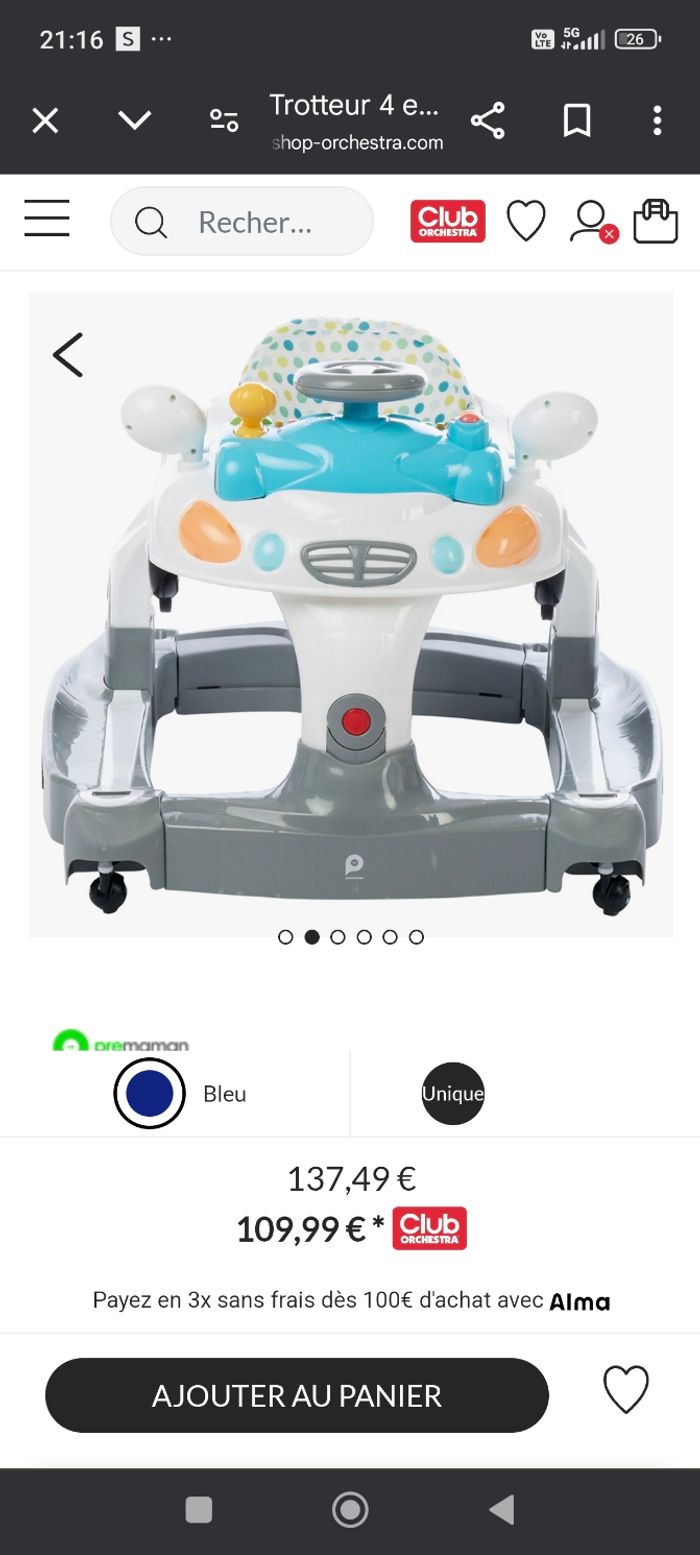Bookmark this page in the browser
The height and width of the screenshot is (1555, 700).
577,121
